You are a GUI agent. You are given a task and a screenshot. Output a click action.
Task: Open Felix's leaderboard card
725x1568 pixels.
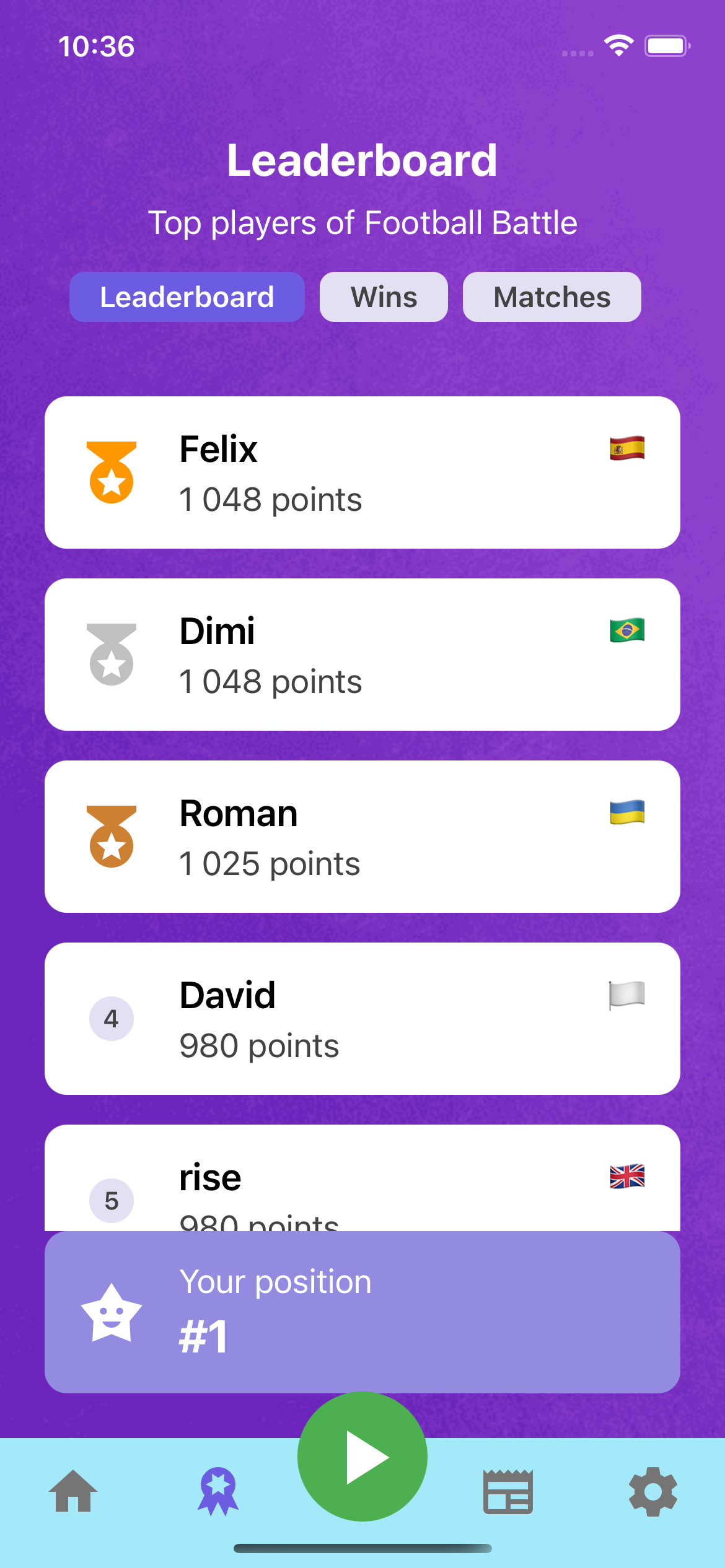point(362,473)
